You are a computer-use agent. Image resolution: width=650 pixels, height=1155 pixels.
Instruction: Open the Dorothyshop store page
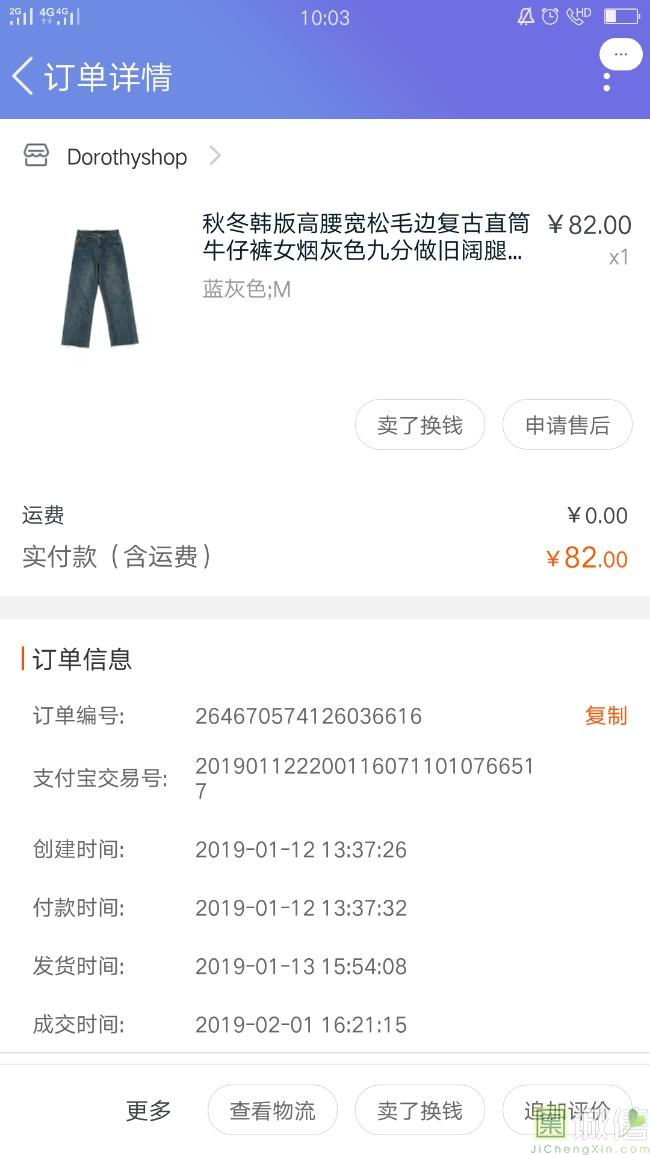(126, 157)
